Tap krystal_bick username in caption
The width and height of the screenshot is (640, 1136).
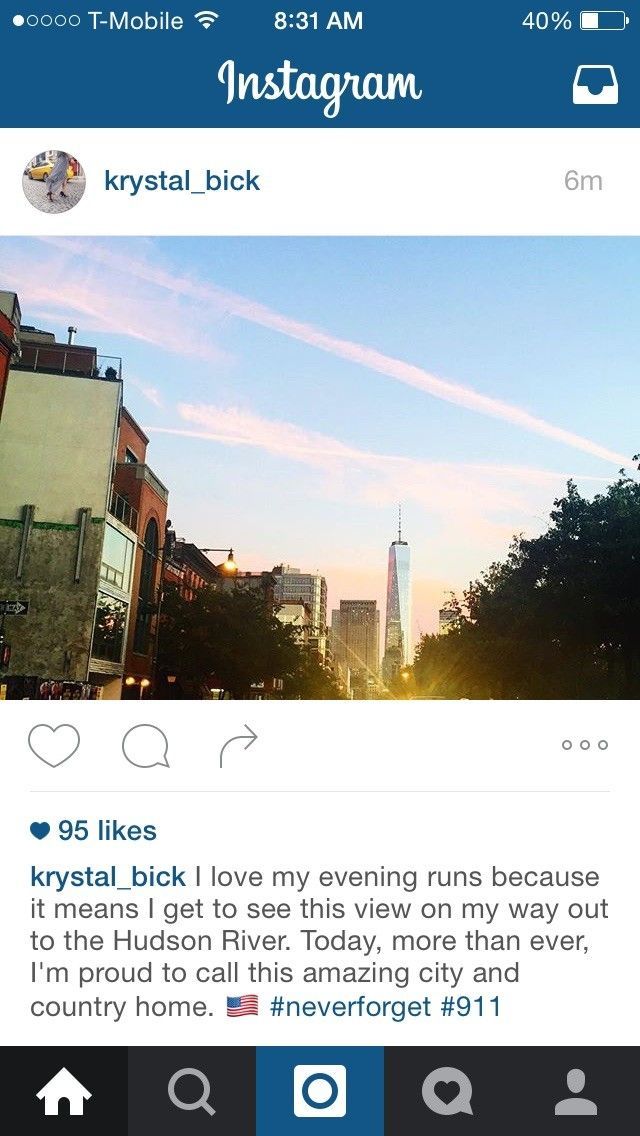(108, 878)
